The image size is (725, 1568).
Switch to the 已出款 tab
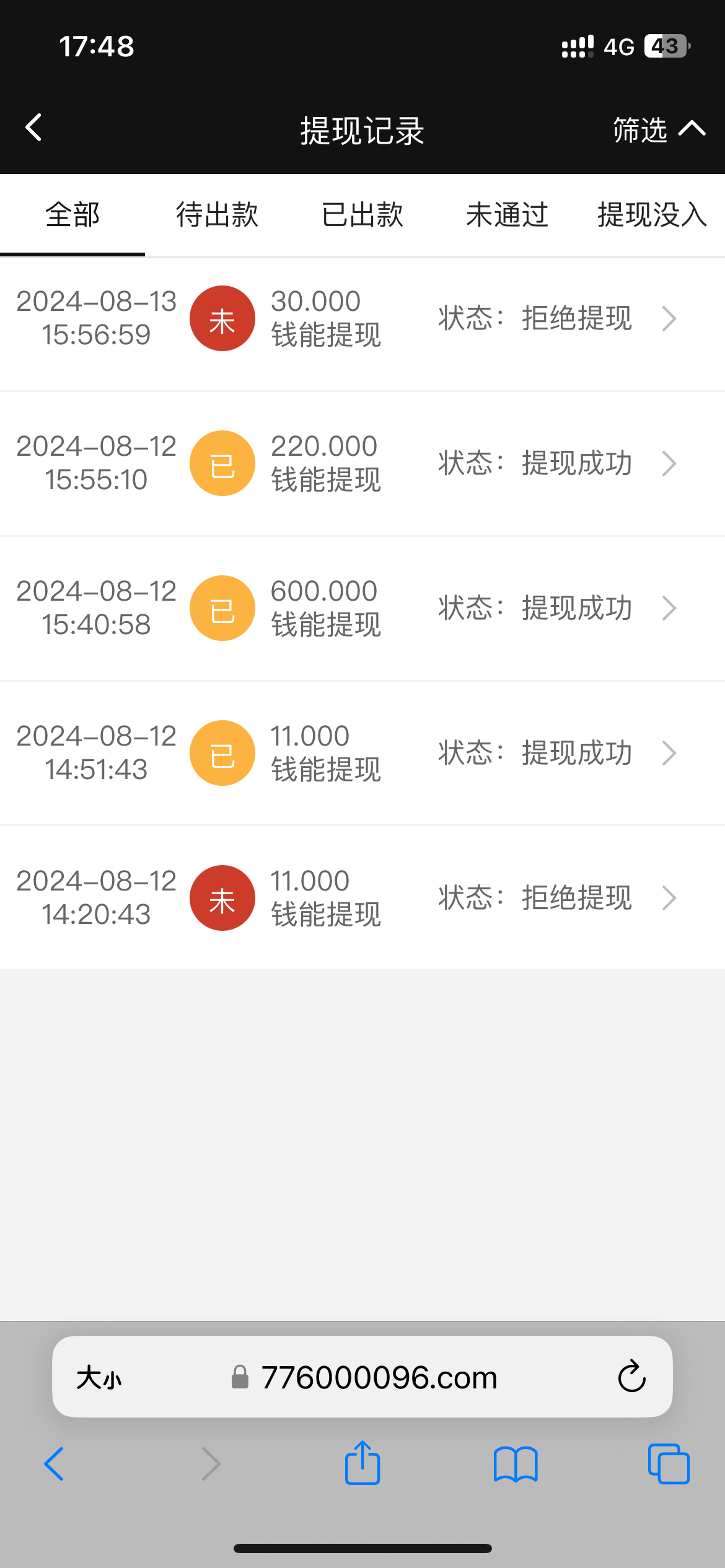[x=362, y=216]
